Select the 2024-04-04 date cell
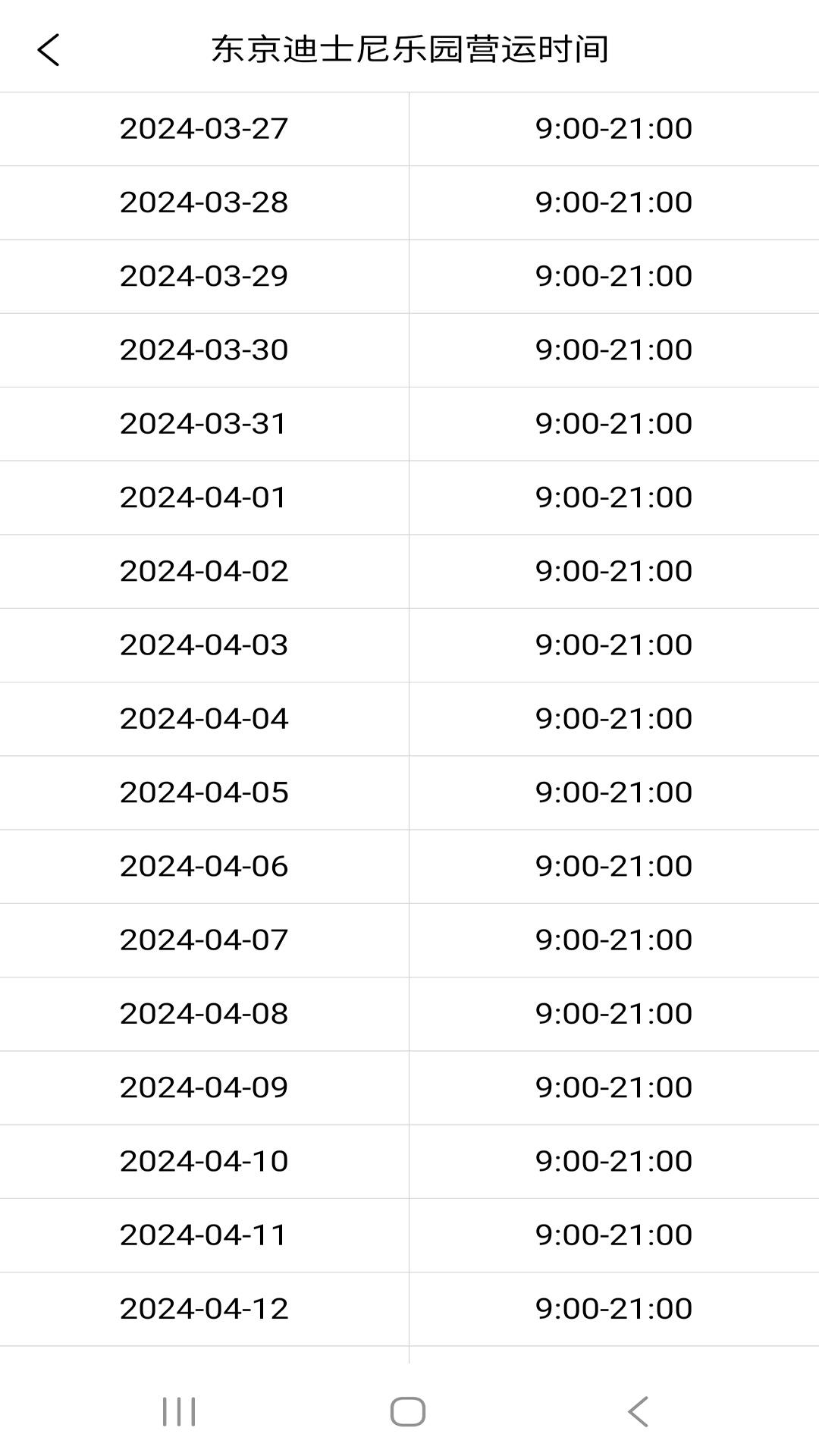 205,717
